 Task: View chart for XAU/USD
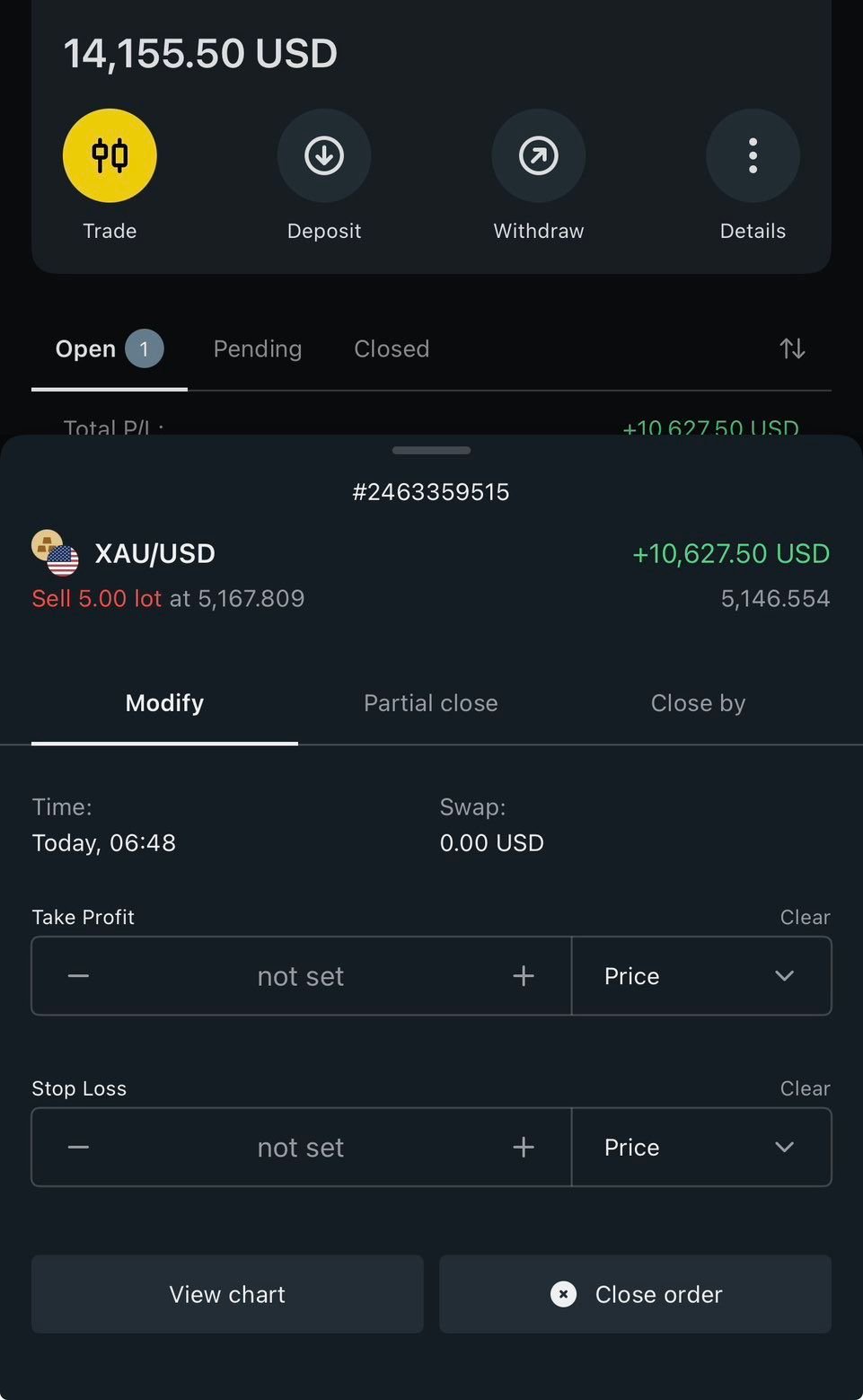tap(227, 1294)
